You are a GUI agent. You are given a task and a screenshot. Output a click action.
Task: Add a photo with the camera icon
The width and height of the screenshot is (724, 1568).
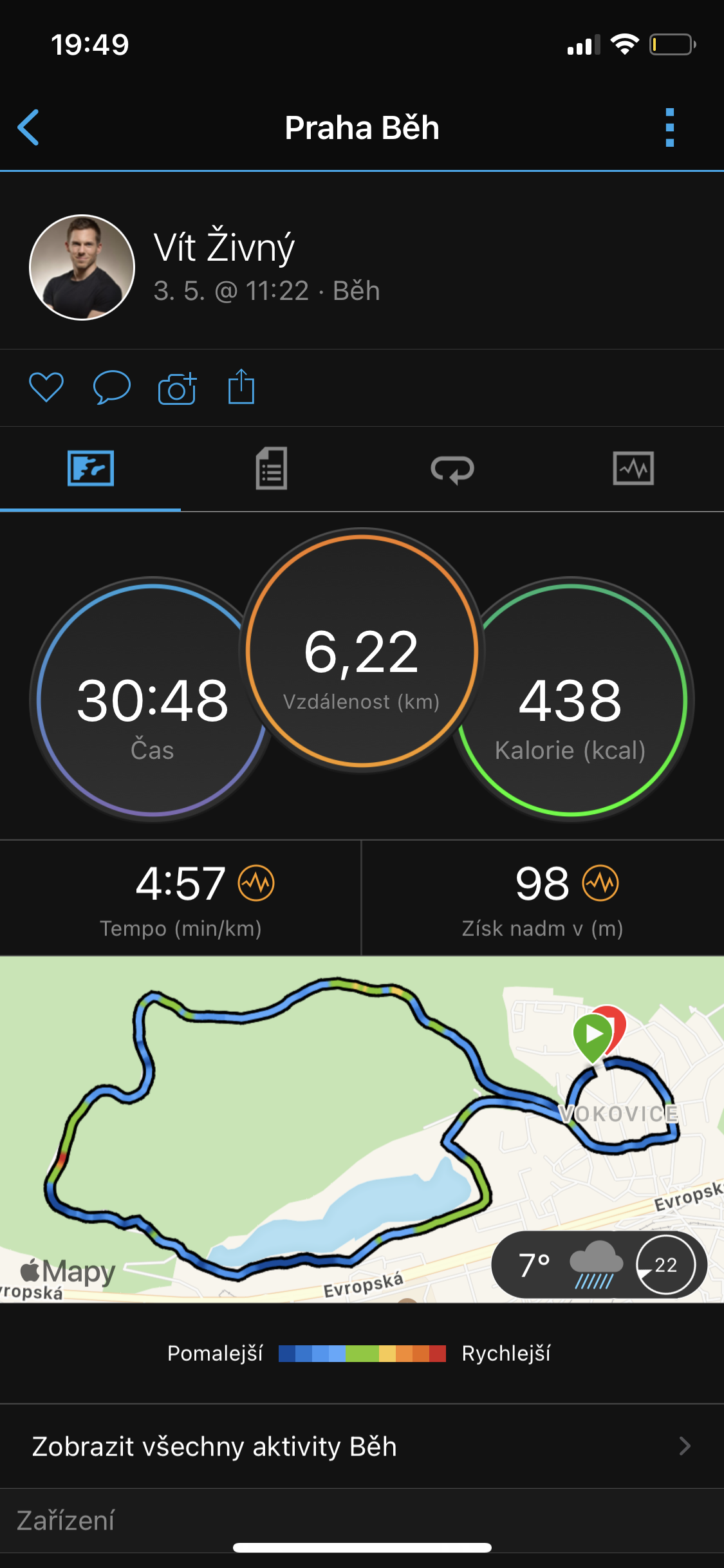[x=177, y=387]
